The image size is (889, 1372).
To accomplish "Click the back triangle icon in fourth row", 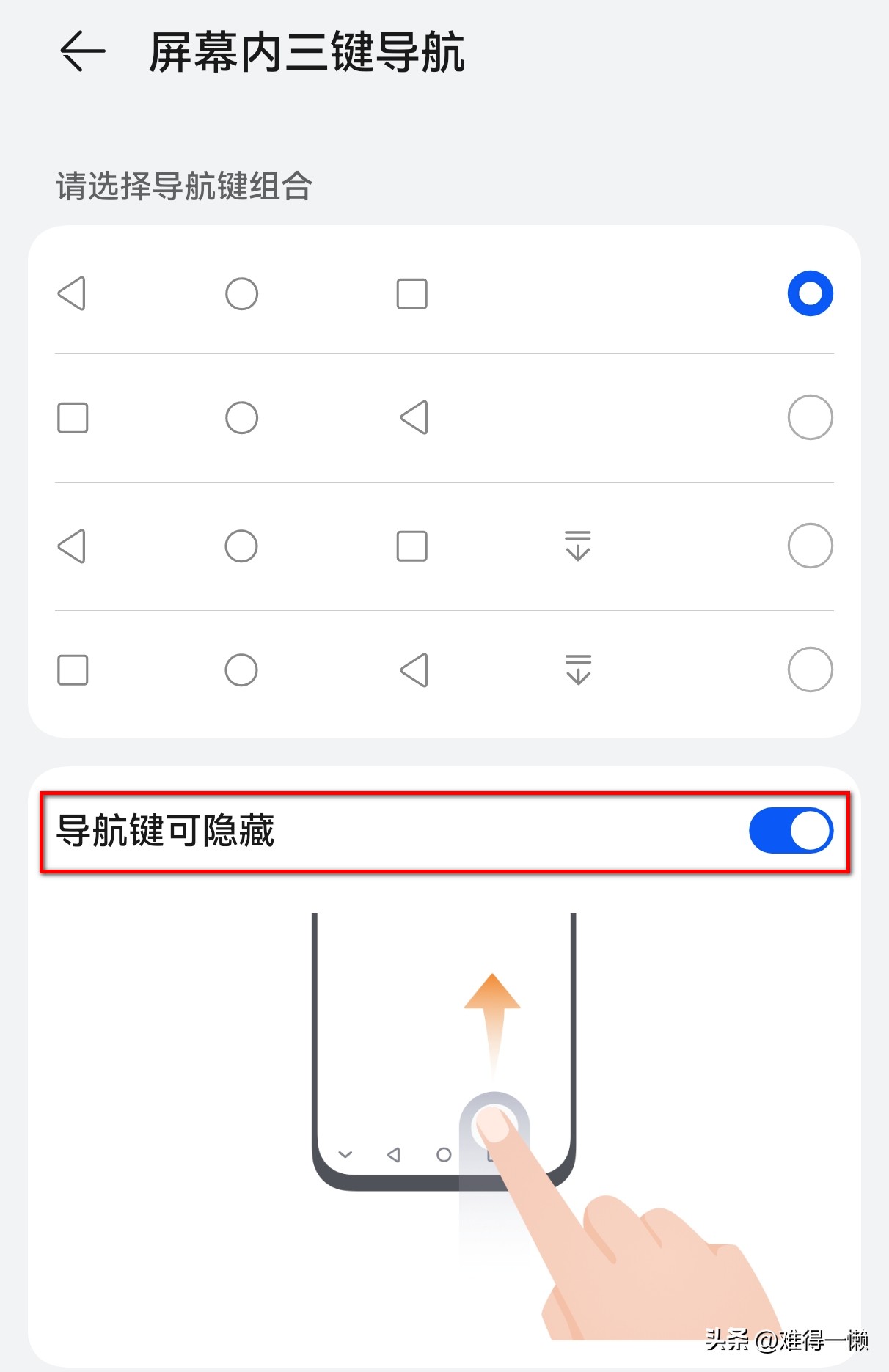I will coord(411,669).
